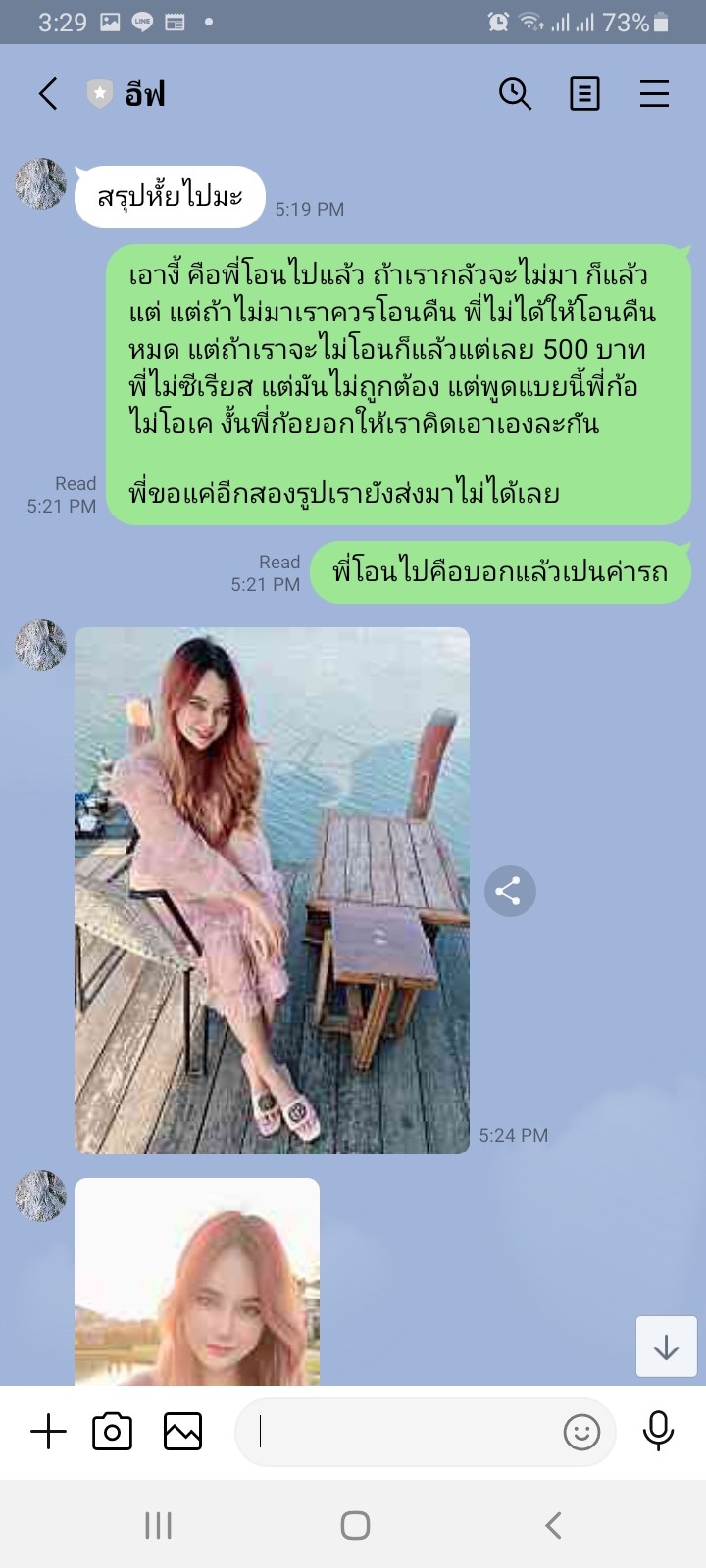The width and height of the screenshot is (706, 1568).
Task: Record a voice message with microphone
Action: click(658, 1432)
